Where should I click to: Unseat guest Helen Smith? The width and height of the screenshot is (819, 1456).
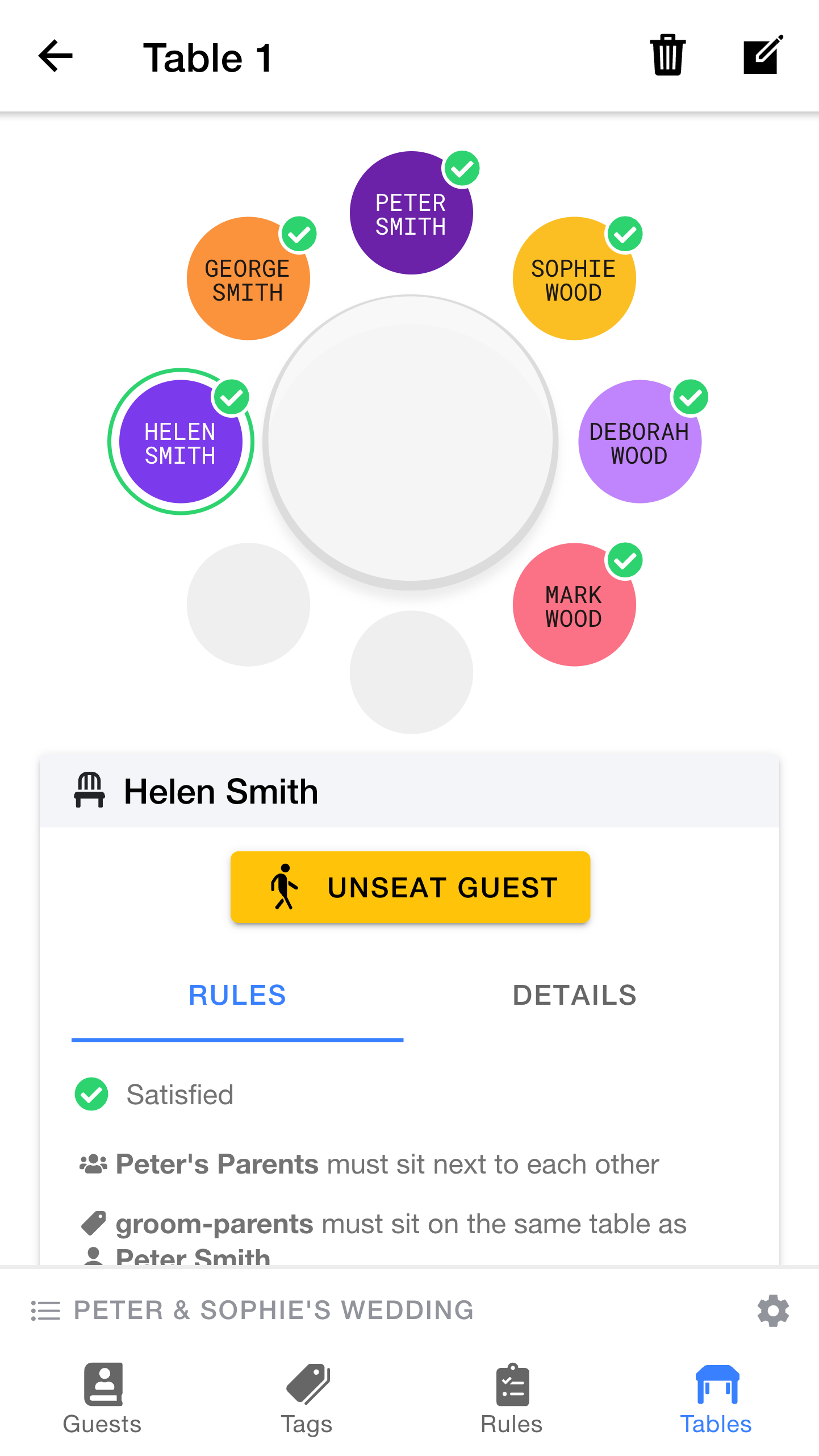click(410, 887)
